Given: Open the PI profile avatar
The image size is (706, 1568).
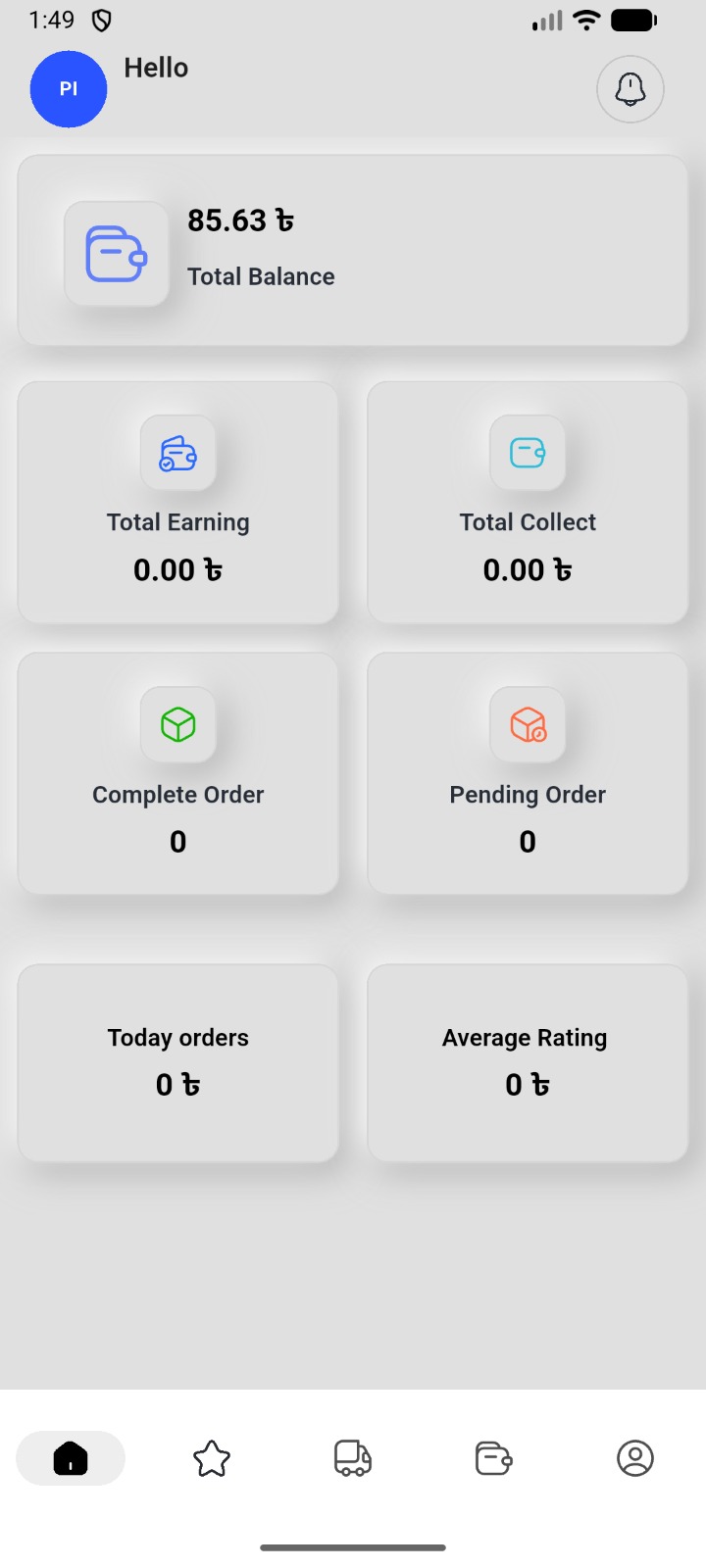Looking at the screenshot, I should [69, 89].
